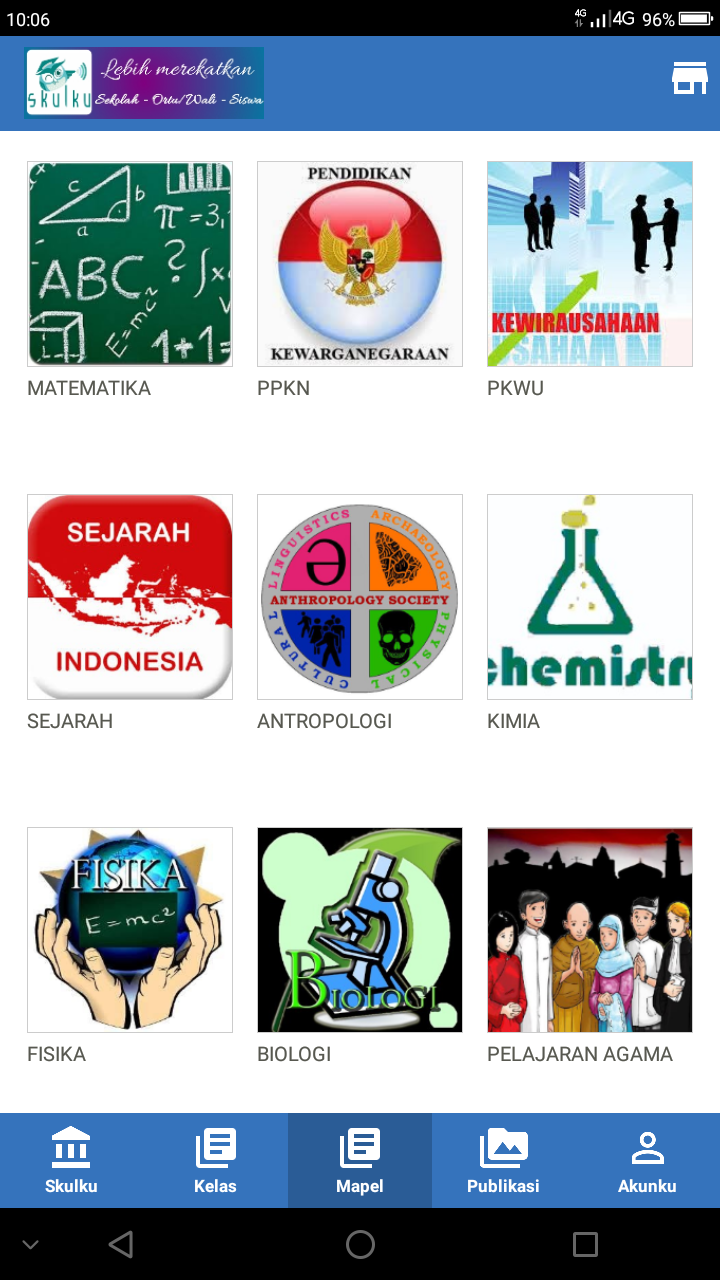Choose the KIMIA chemistry subject
Image resolution: width=720 pixels, height=1280 pixels.
click(590, 597)
